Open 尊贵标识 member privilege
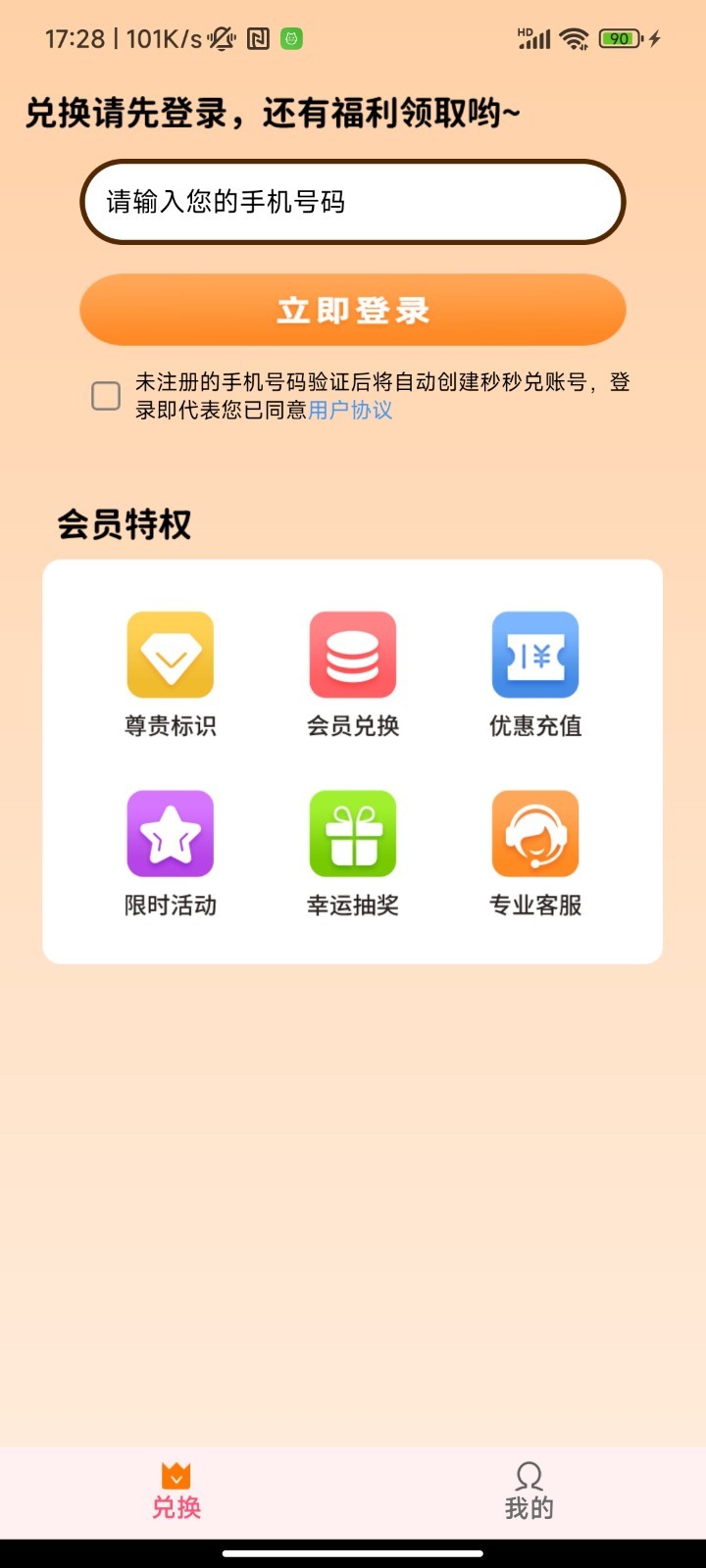Viewport: 706px width, 1568px height. [x=171, y=674]
